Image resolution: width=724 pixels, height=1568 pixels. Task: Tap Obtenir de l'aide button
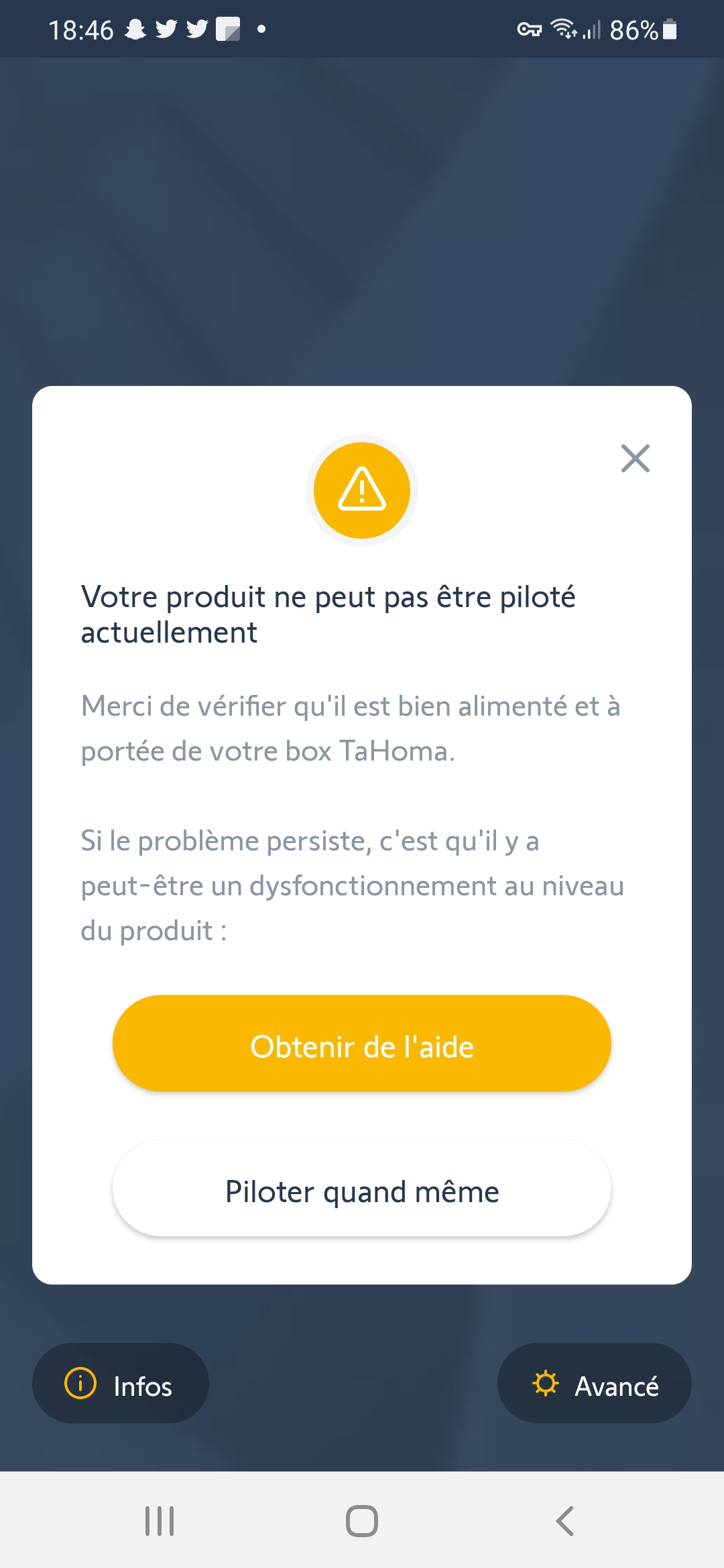pyautogui.click(x=362, y=1044)
